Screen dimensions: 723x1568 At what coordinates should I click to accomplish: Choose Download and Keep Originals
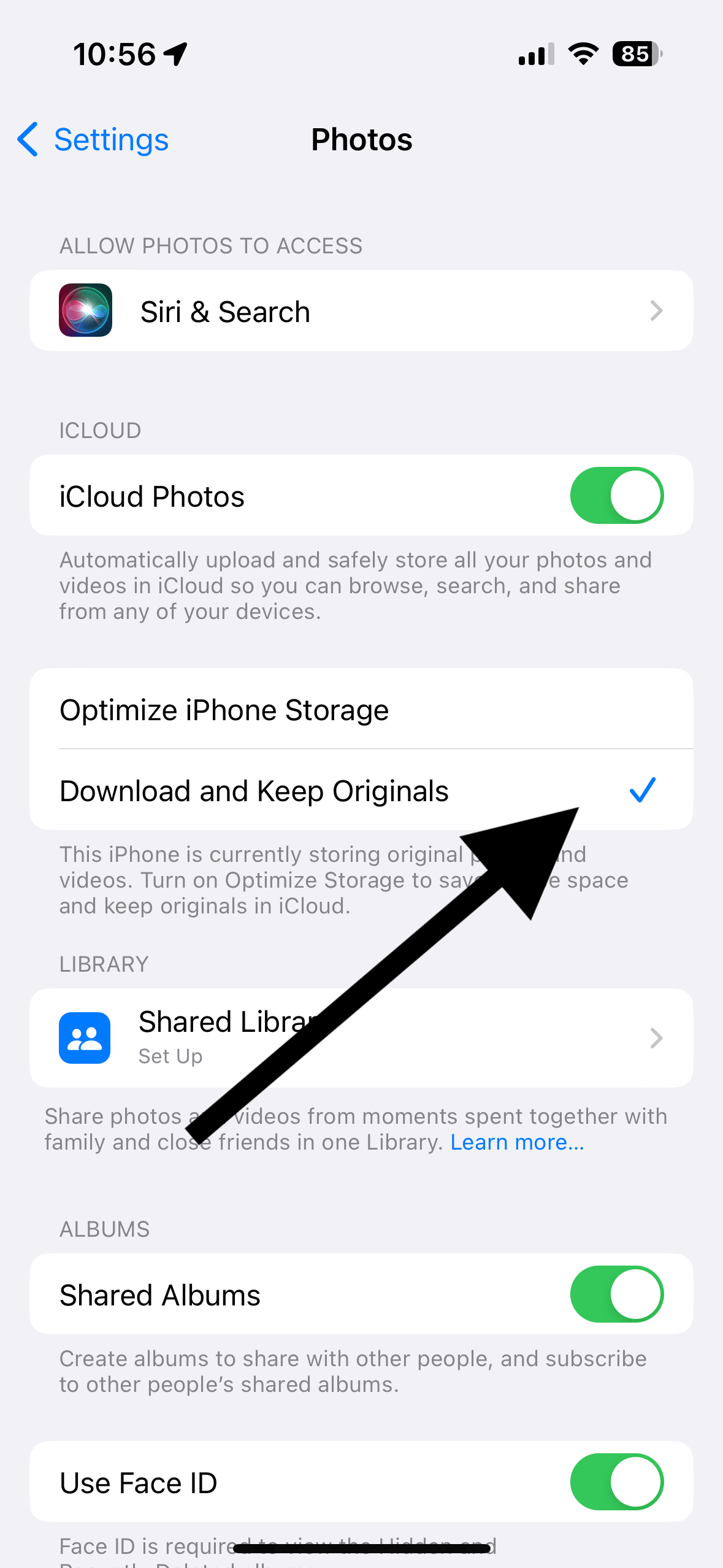tap(361, 790)
